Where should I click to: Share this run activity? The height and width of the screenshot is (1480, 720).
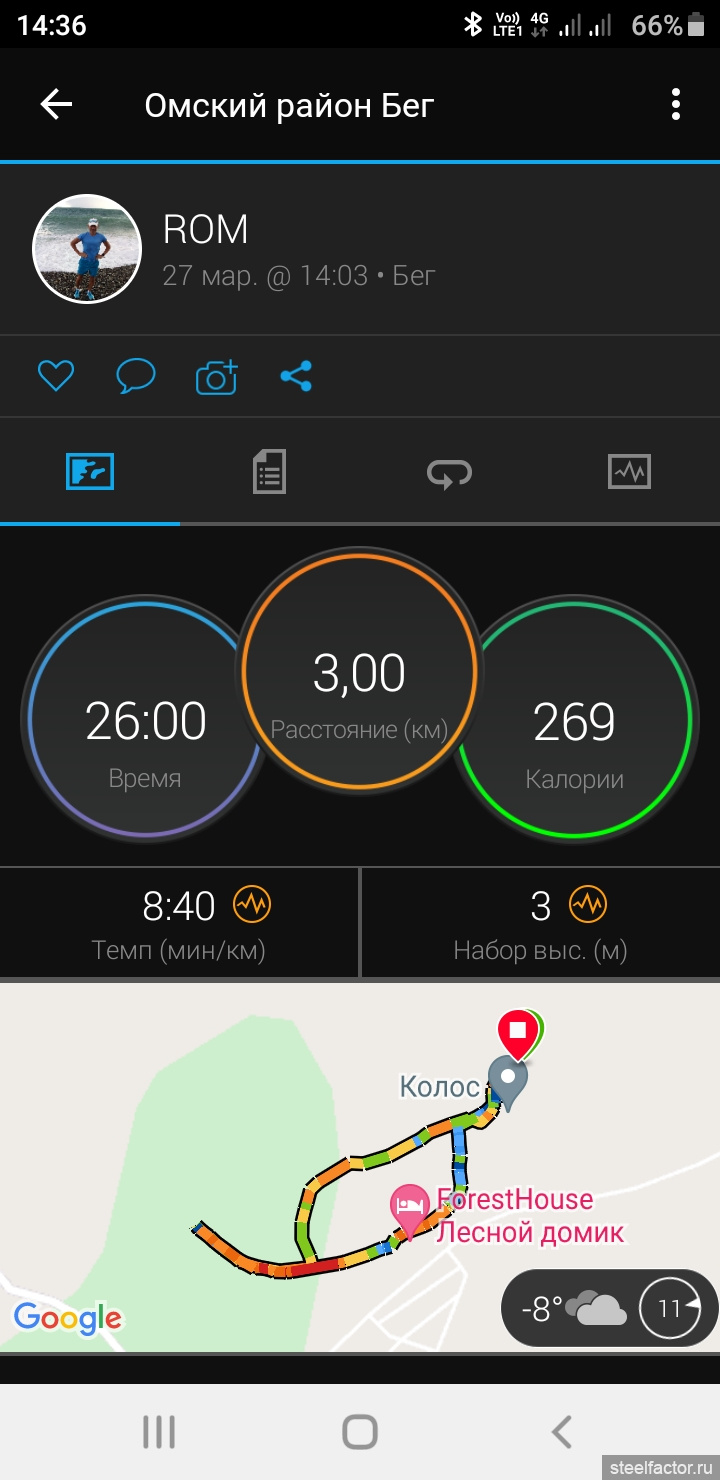coord(296,377)
